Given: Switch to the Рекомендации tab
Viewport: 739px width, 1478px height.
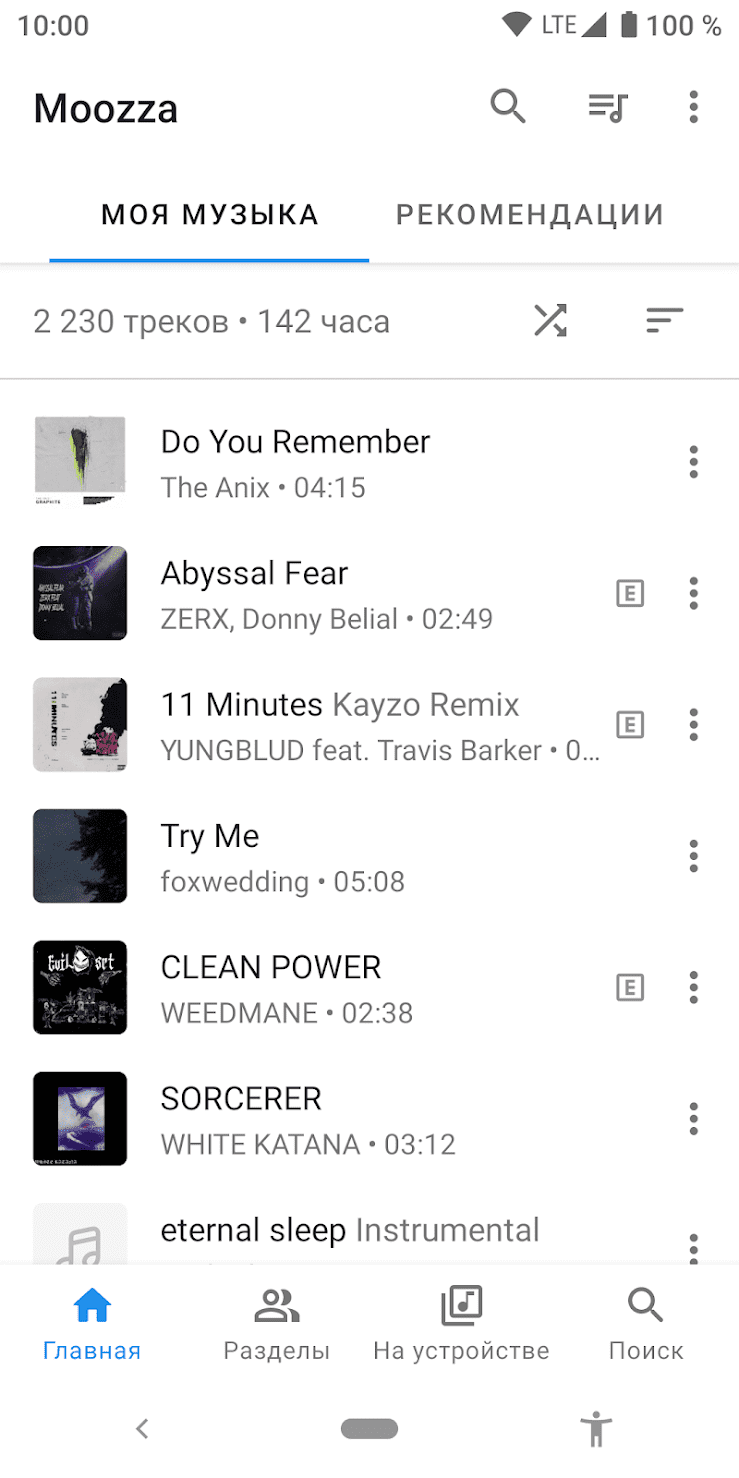Looking at the screenshot, I should (530, 214).
